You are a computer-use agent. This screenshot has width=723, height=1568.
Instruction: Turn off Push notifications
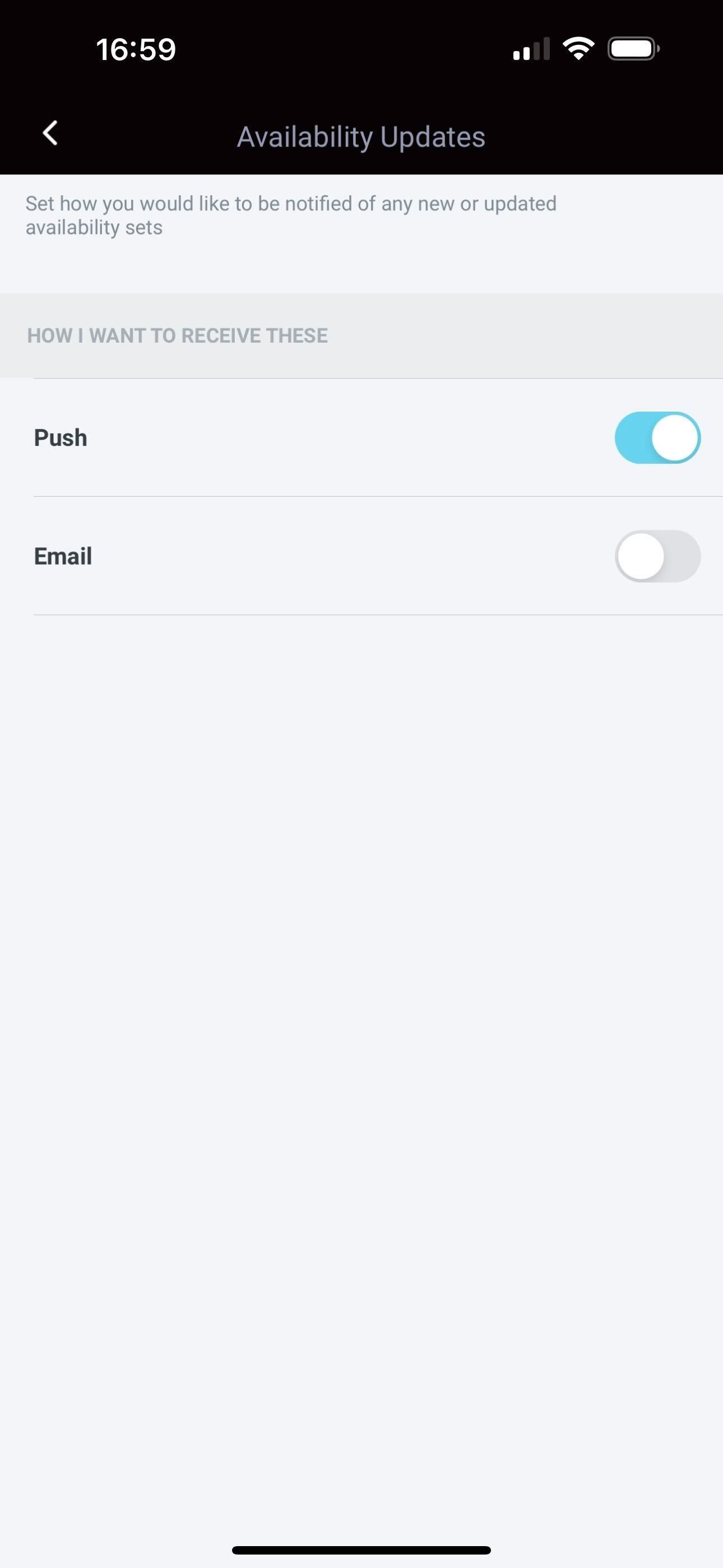[x=657, y=437]
